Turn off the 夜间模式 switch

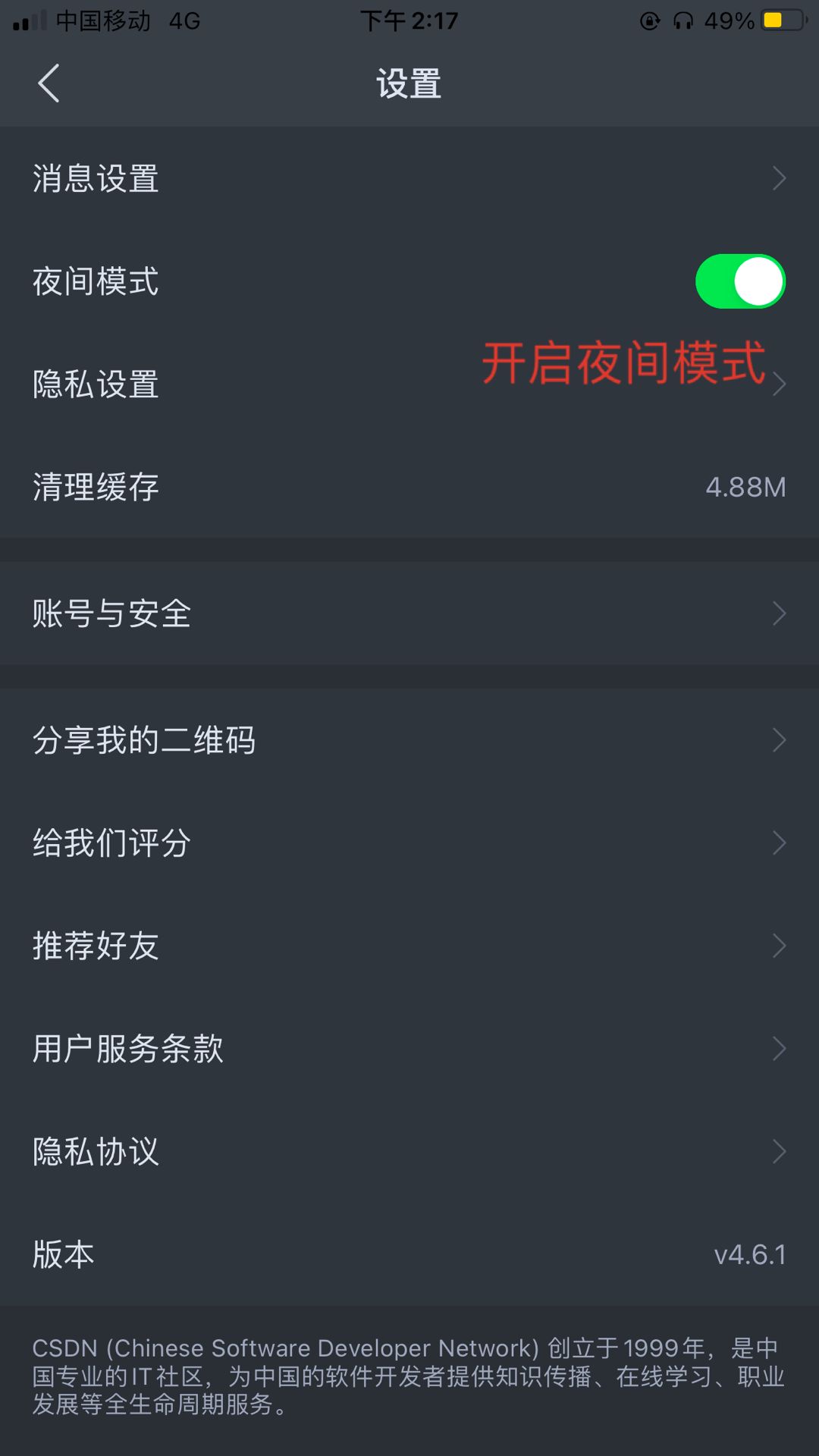click(x=739, y=281)
